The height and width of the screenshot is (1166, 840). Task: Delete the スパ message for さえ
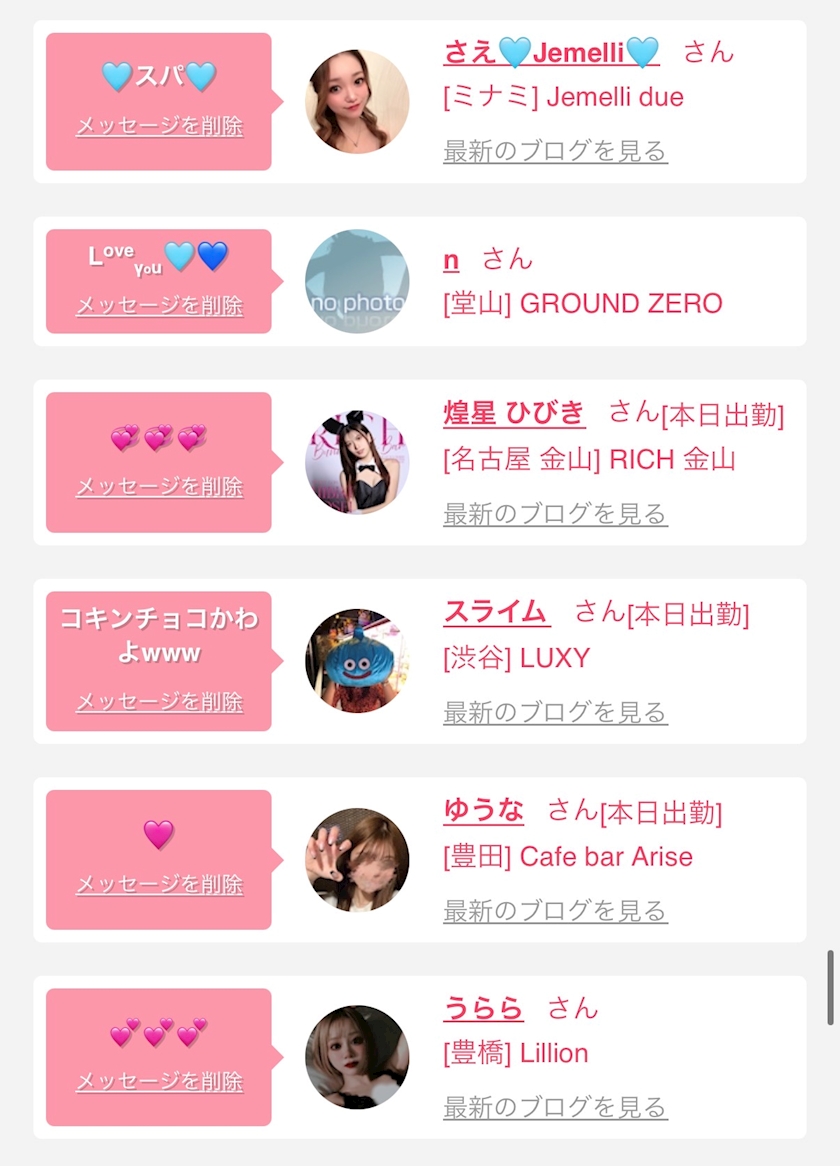point(159,126)
